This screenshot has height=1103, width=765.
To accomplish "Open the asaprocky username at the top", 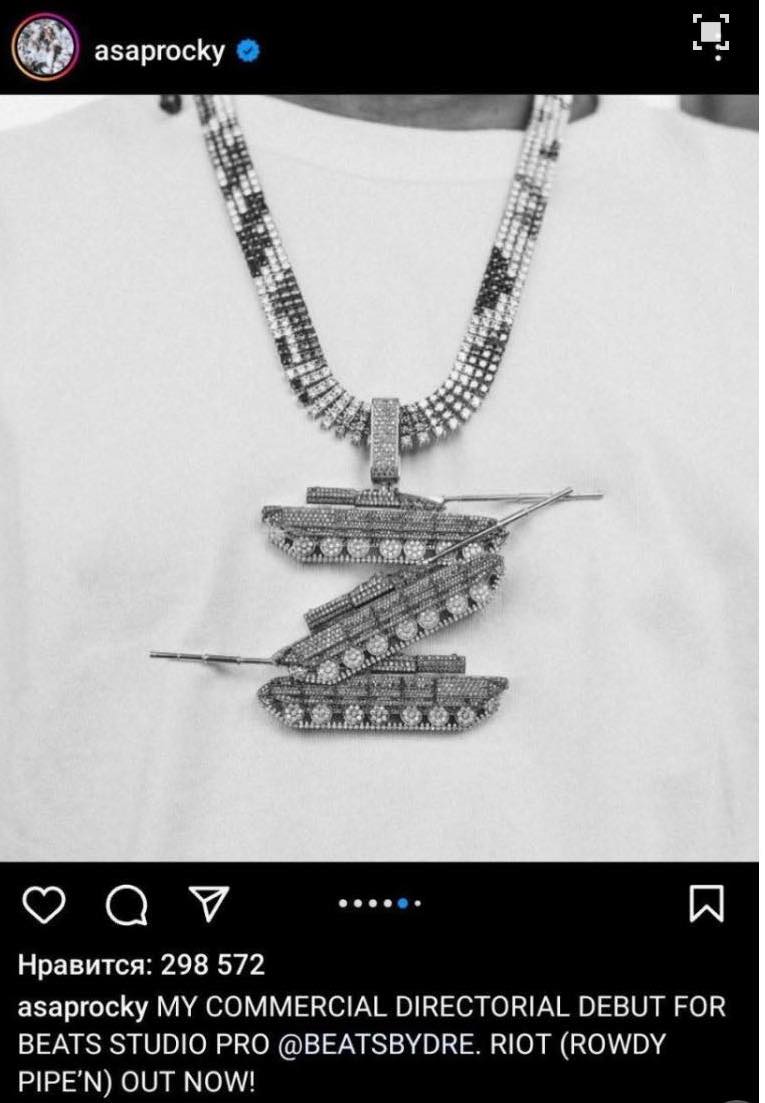I will 160,51.
